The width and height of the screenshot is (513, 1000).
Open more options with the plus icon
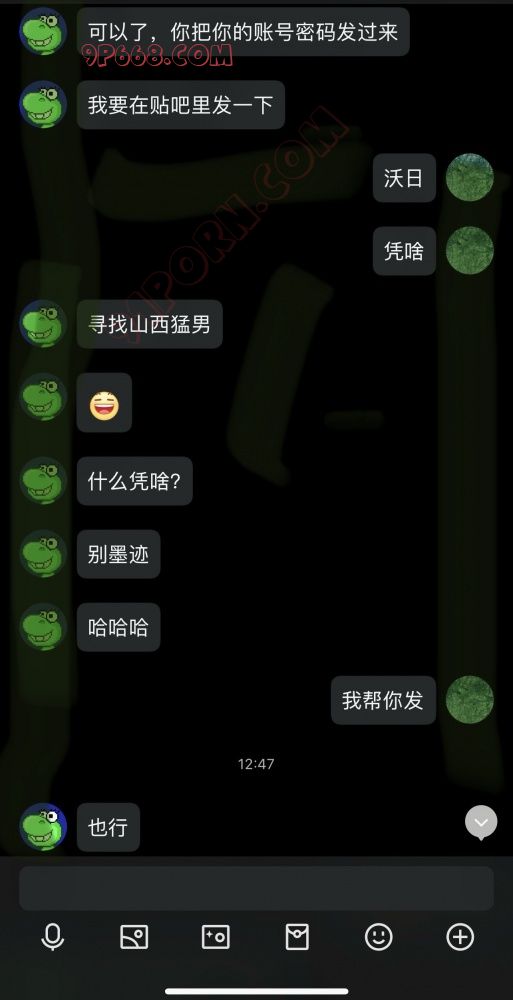pos(460,937)
